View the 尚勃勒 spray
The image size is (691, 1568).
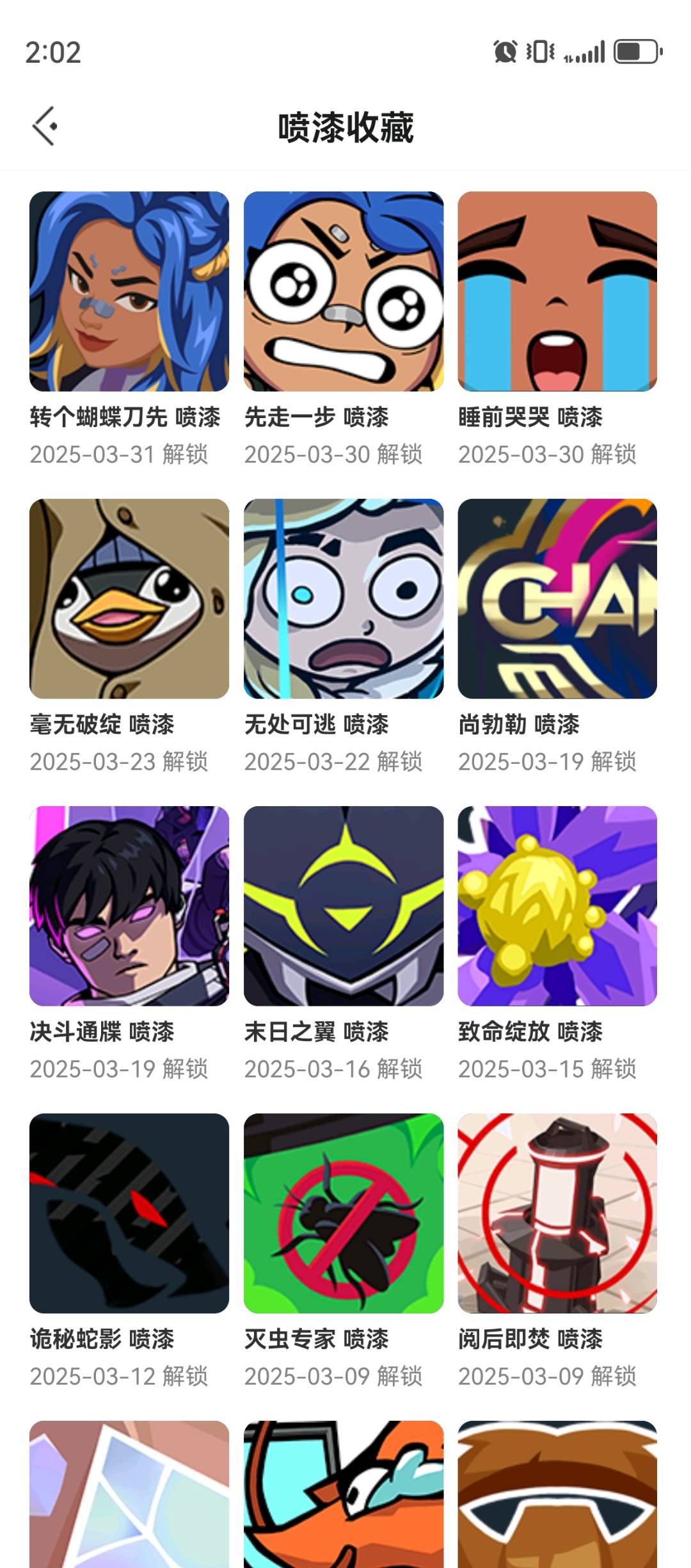point(557,599)
